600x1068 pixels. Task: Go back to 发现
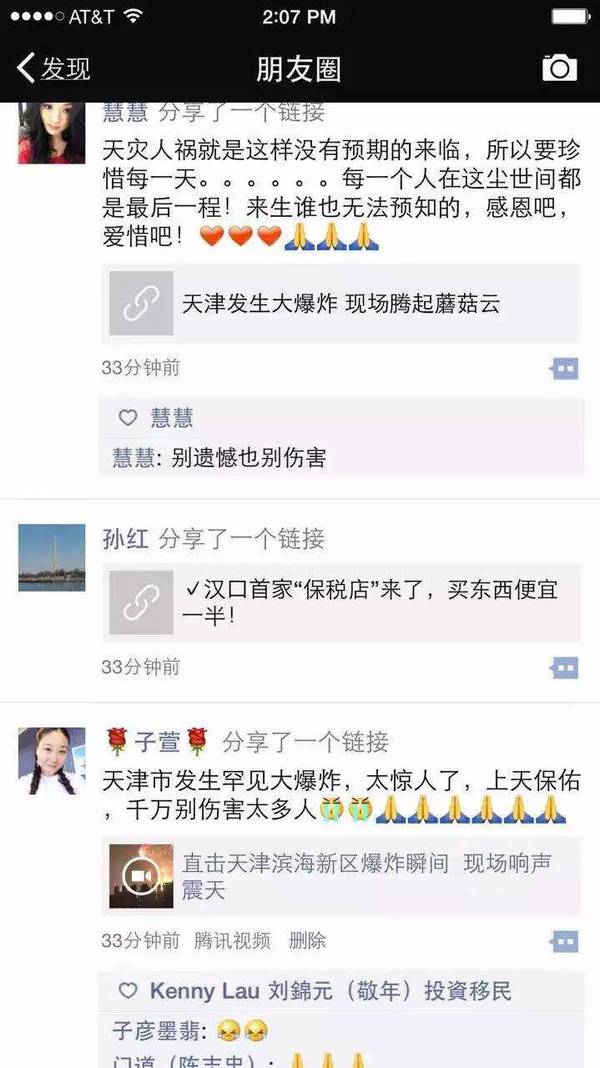coord(54,68)
